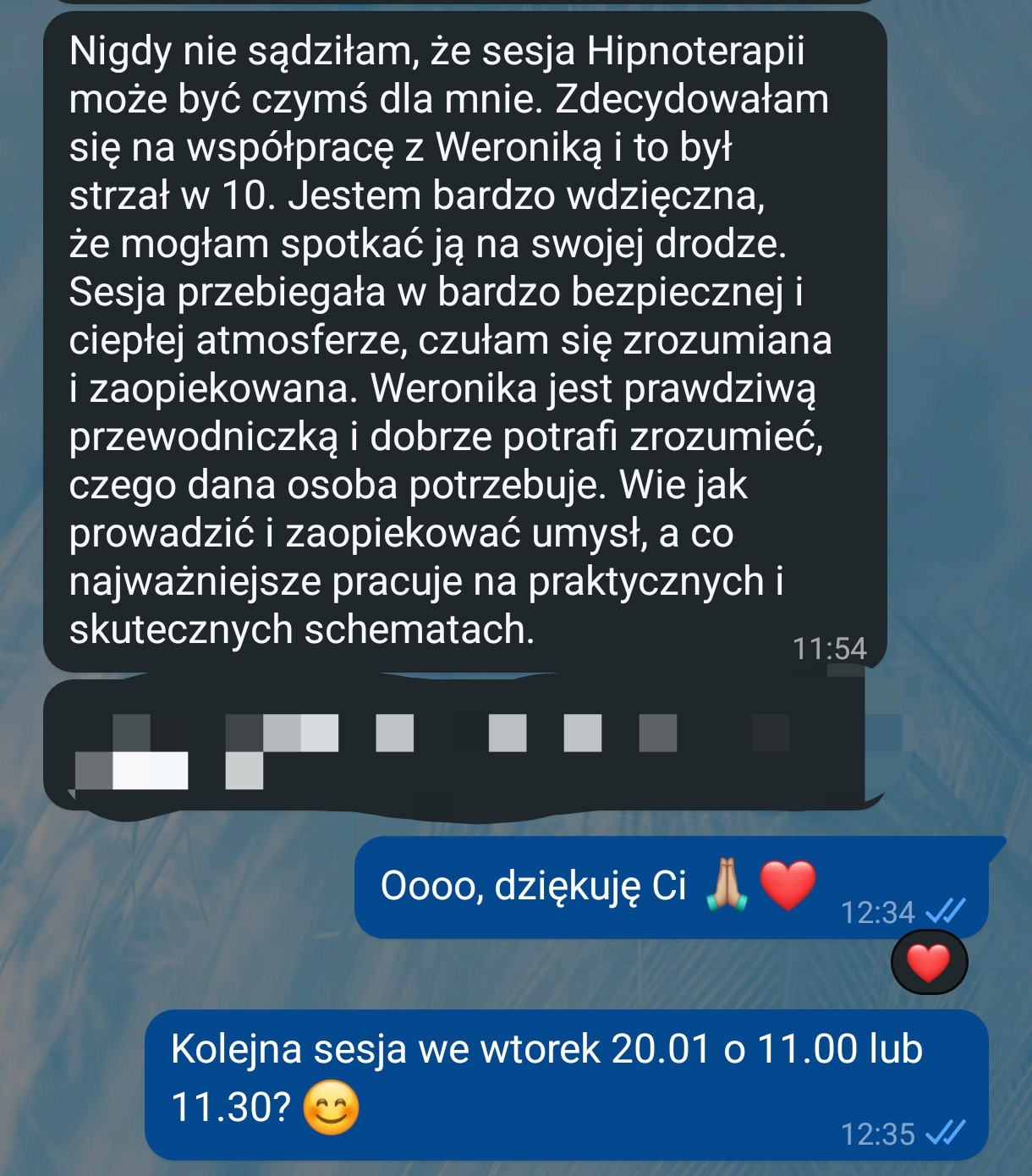Open the heart reaction under "Oooo, dziękuję Ci"
The height and width of the screenshot is (1176, 1032).
[x=929, y=963]
